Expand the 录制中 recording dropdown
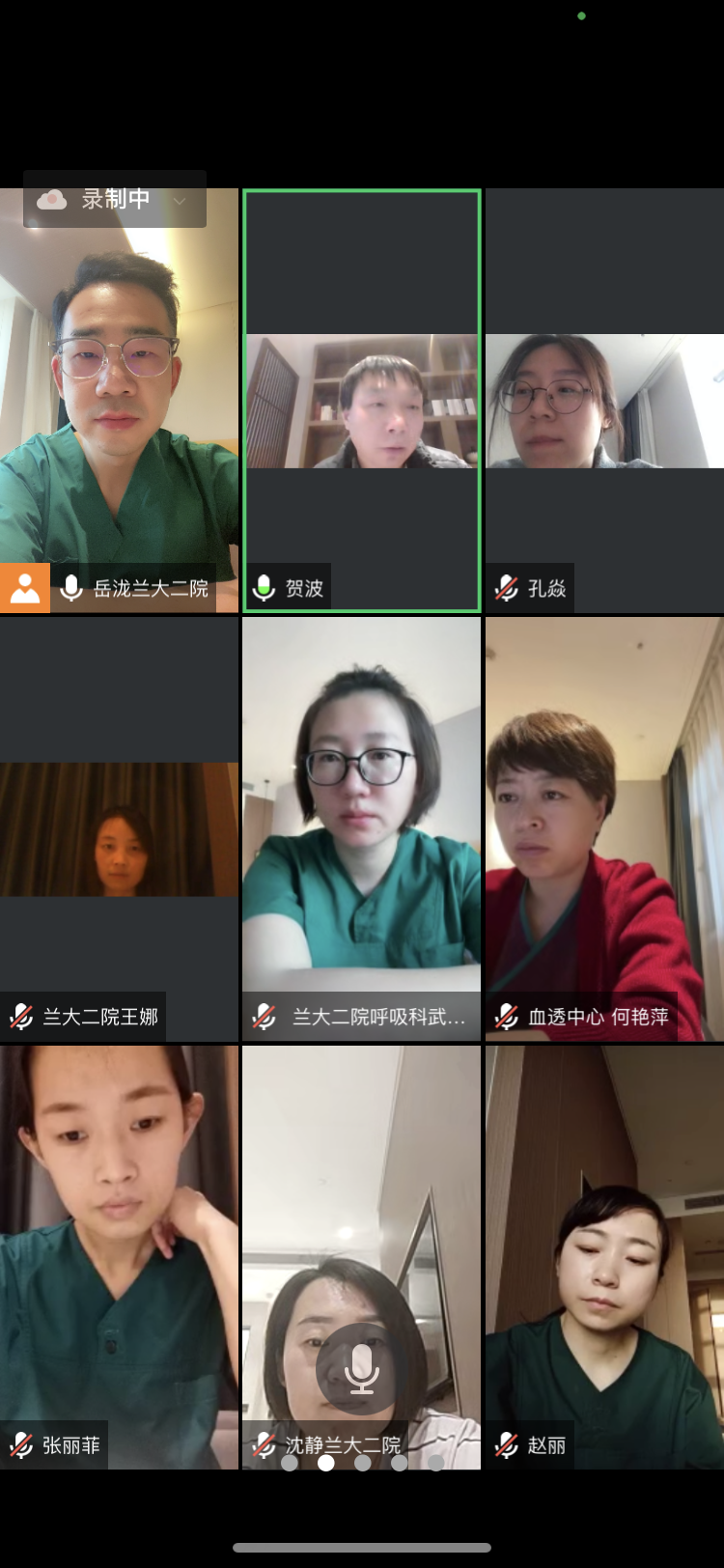 (179, 200)
